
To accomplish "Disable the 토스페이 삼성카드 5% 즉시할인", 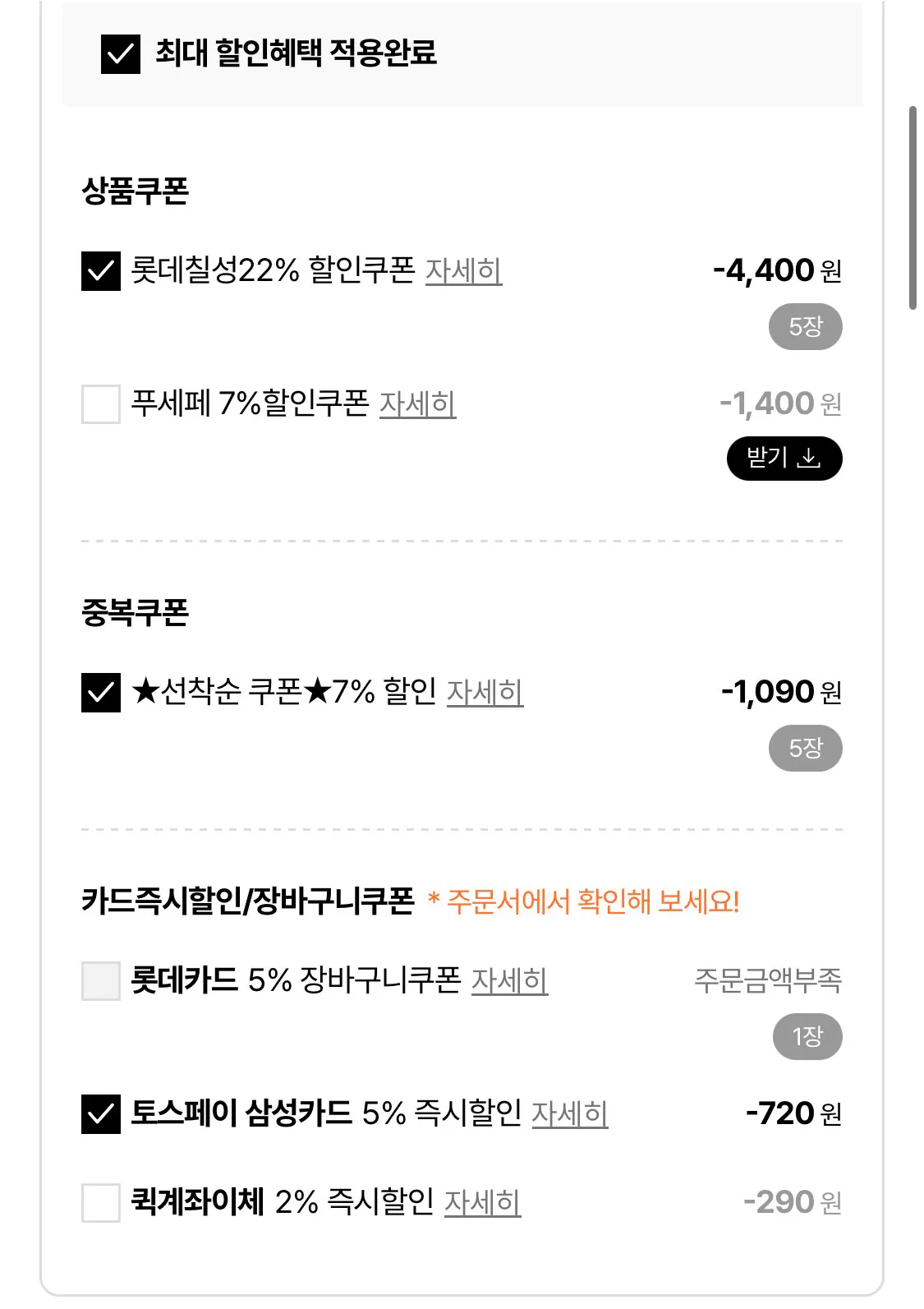I will point(100,1114).
